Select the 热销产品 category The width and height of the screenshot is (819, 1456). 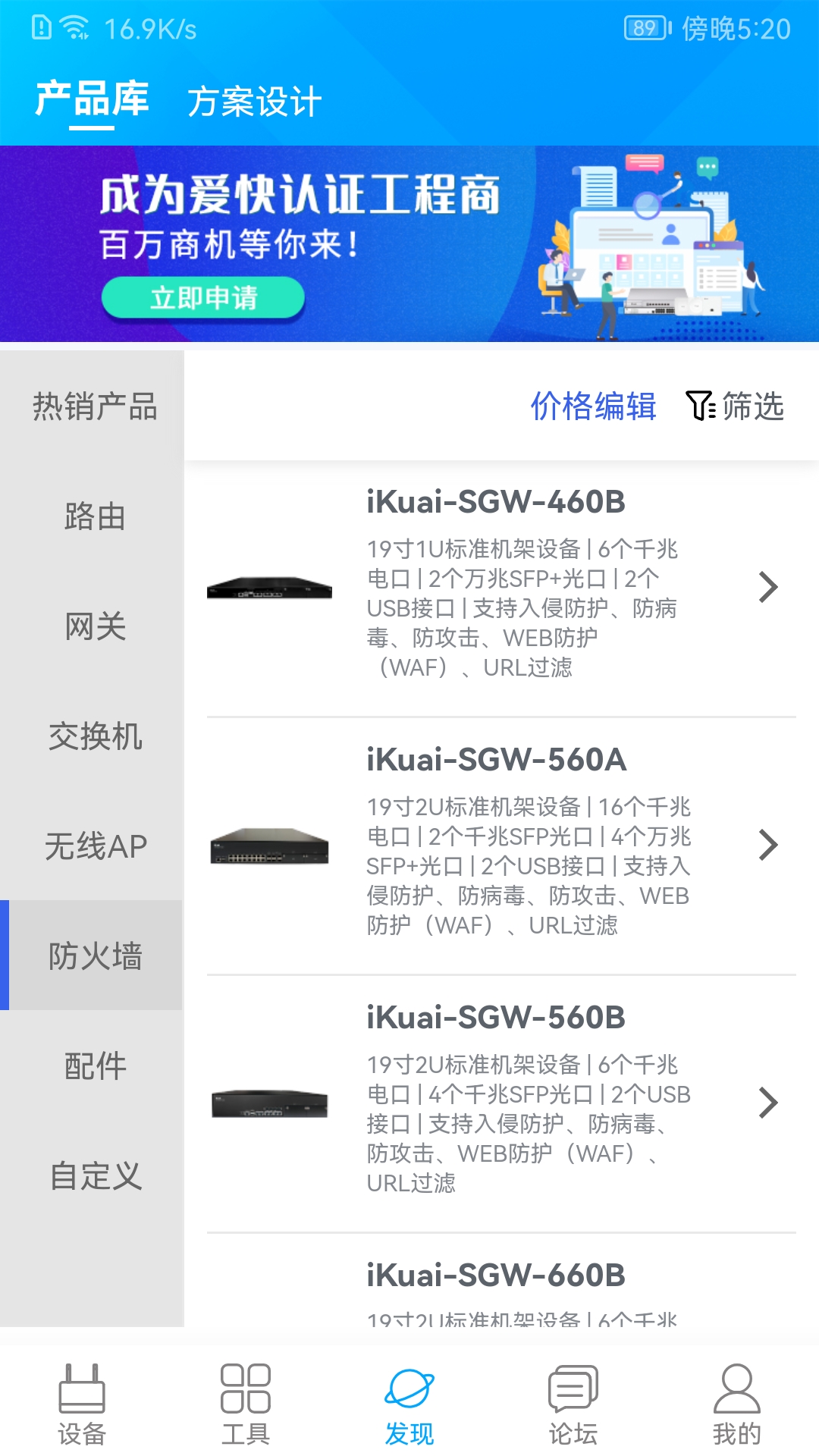click(95, 406)
